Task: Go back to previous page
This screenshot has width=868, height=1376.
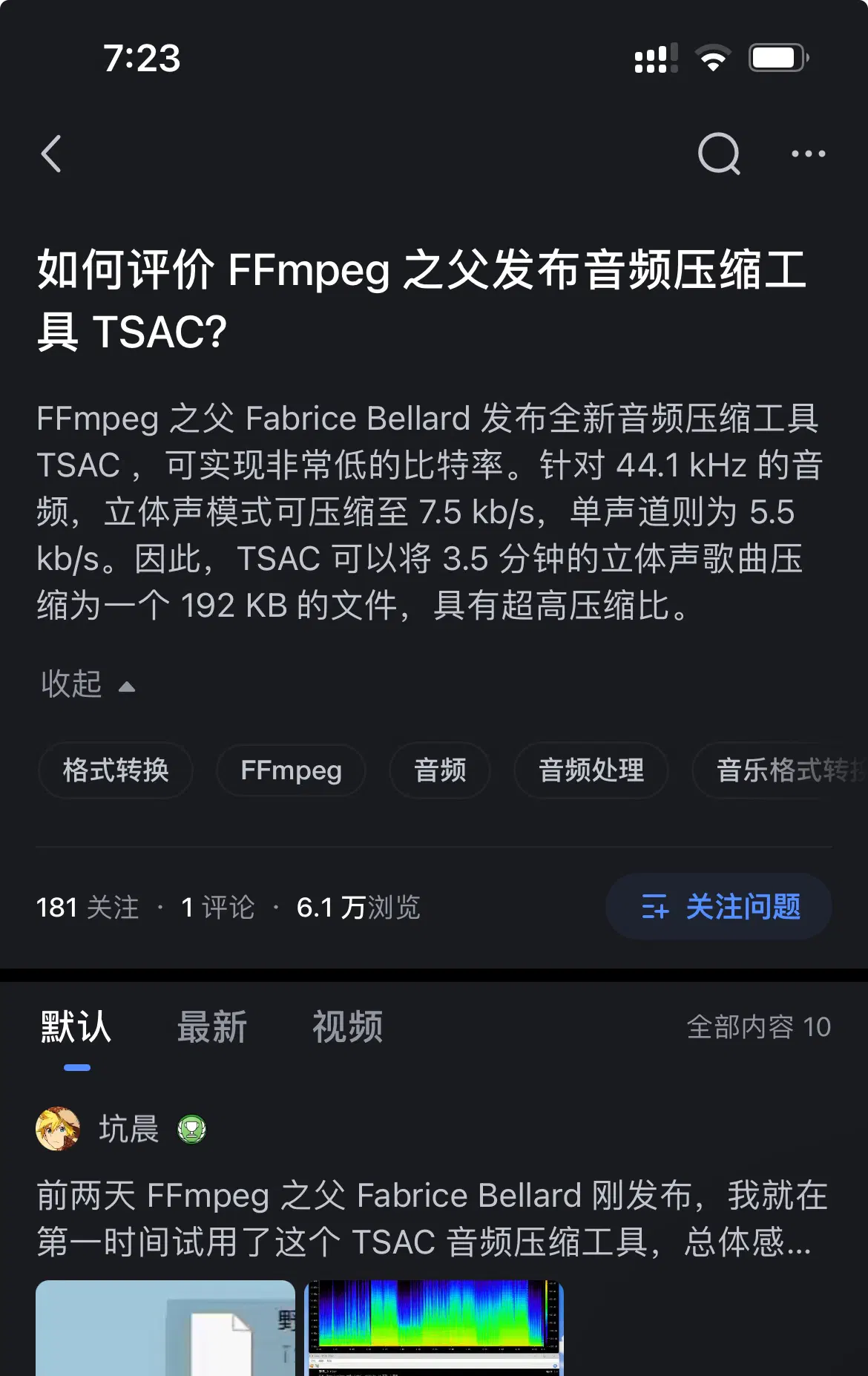Action: [51, 154]
